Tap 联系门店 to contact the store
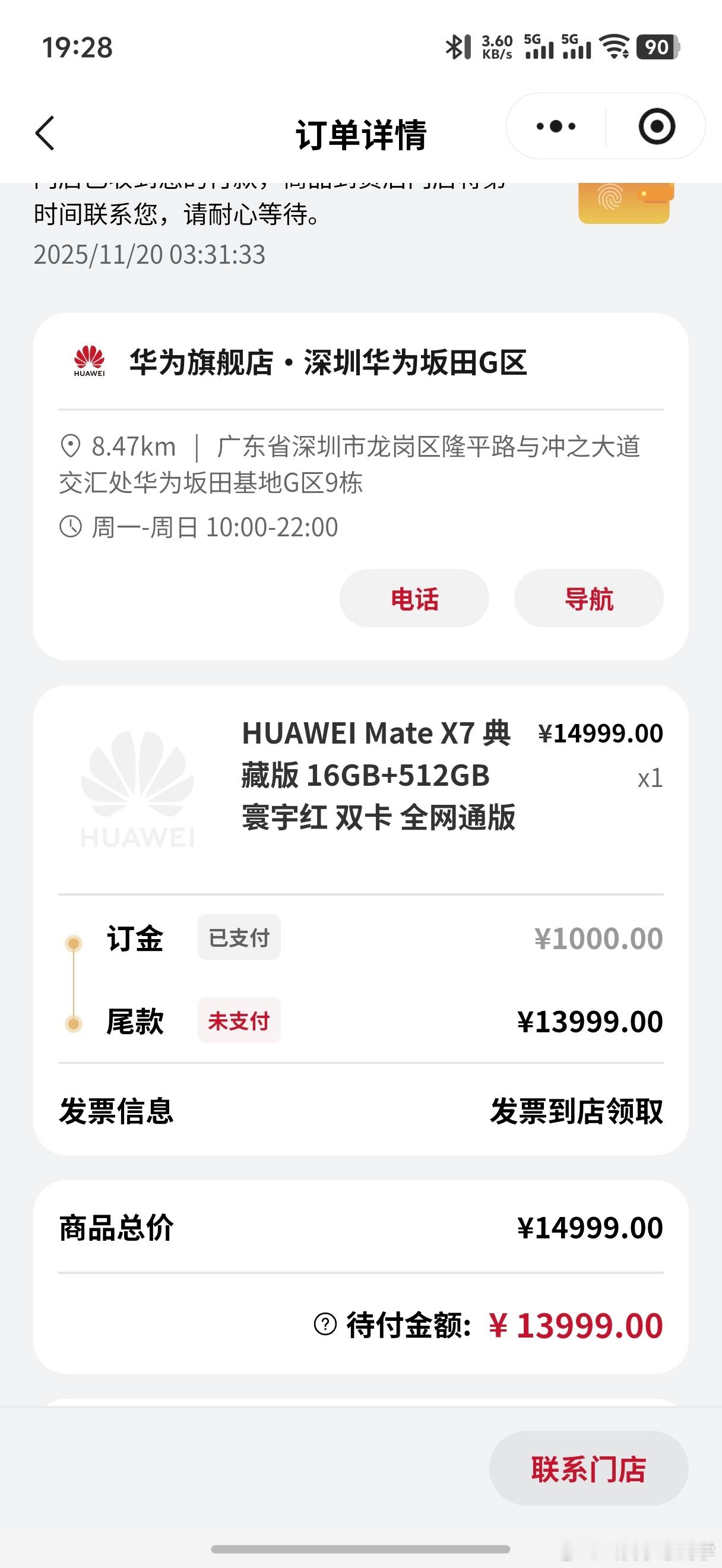The height and width of the screenshot is (1568, 722). pos(588,1467)
